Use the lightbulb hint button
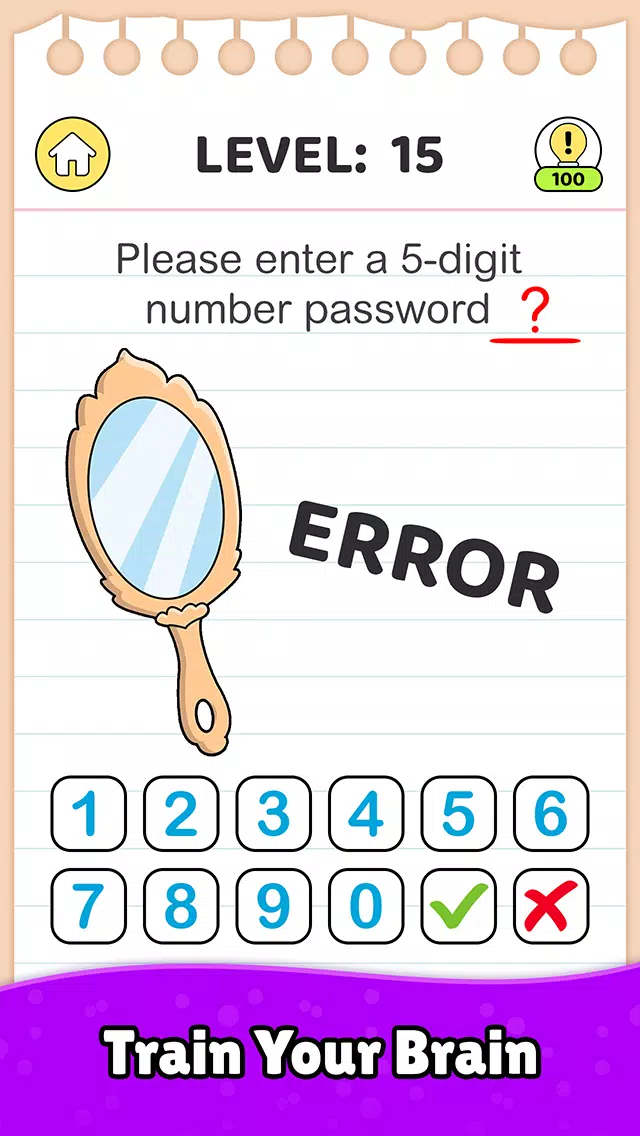Image resolution: width=640 pixels, height=1136 pixels. click(x=569, y=155)
